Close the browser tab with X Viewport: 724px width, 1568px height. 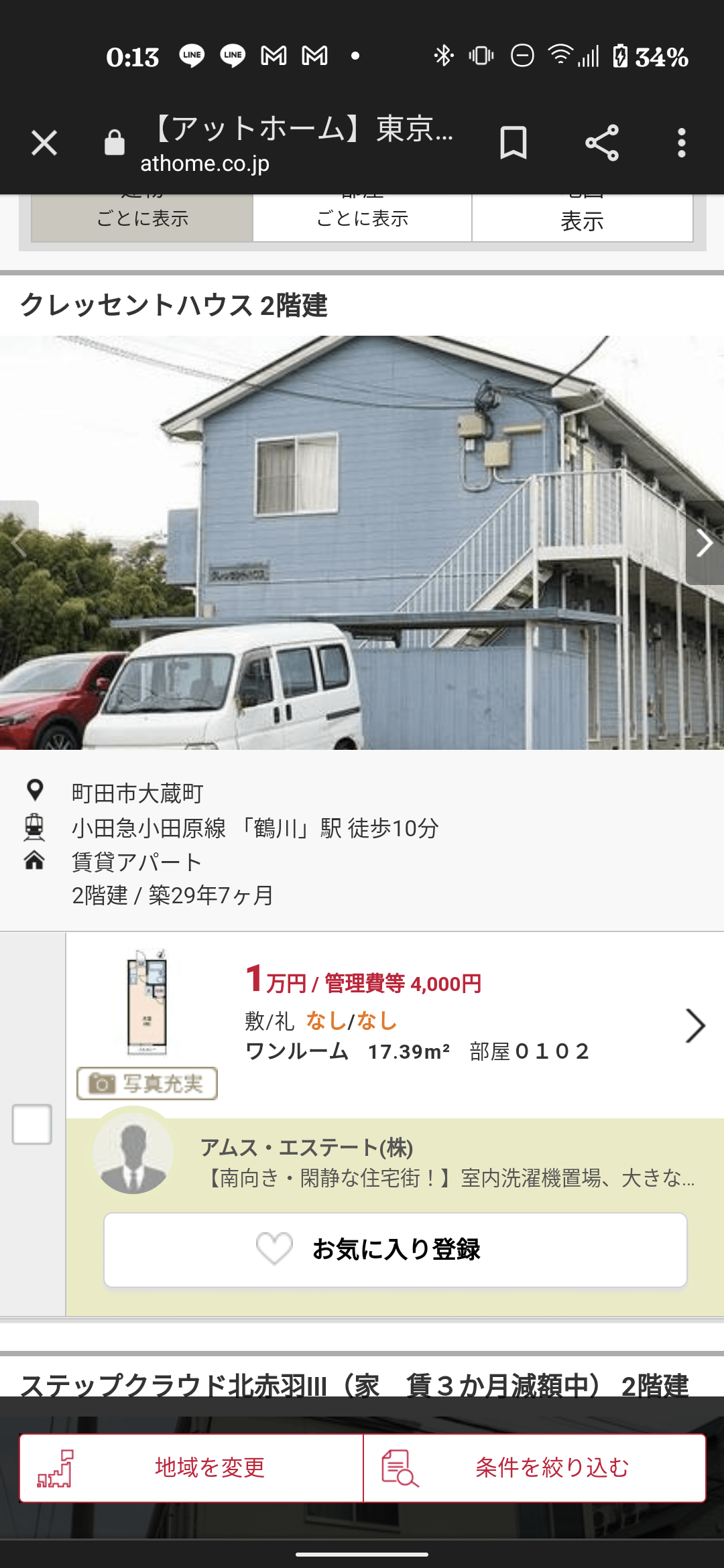(44, 143)
